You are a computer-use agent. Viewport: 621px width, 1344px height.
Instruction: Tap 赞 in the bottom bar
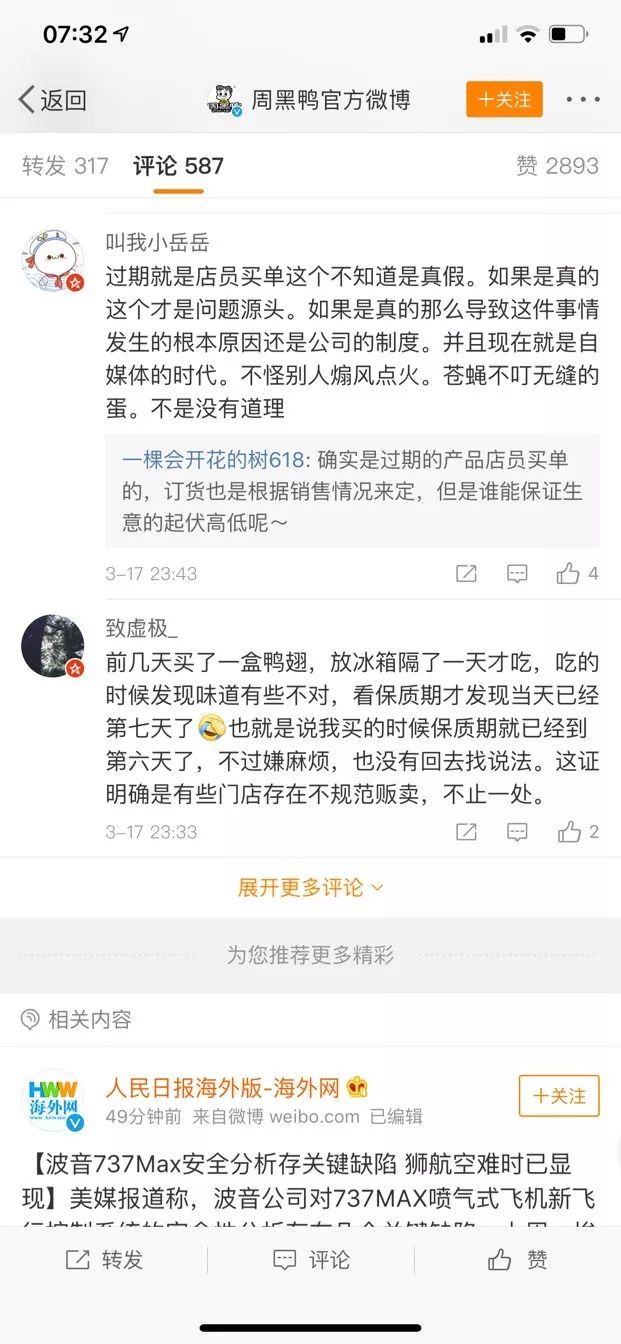(518, 1260)
